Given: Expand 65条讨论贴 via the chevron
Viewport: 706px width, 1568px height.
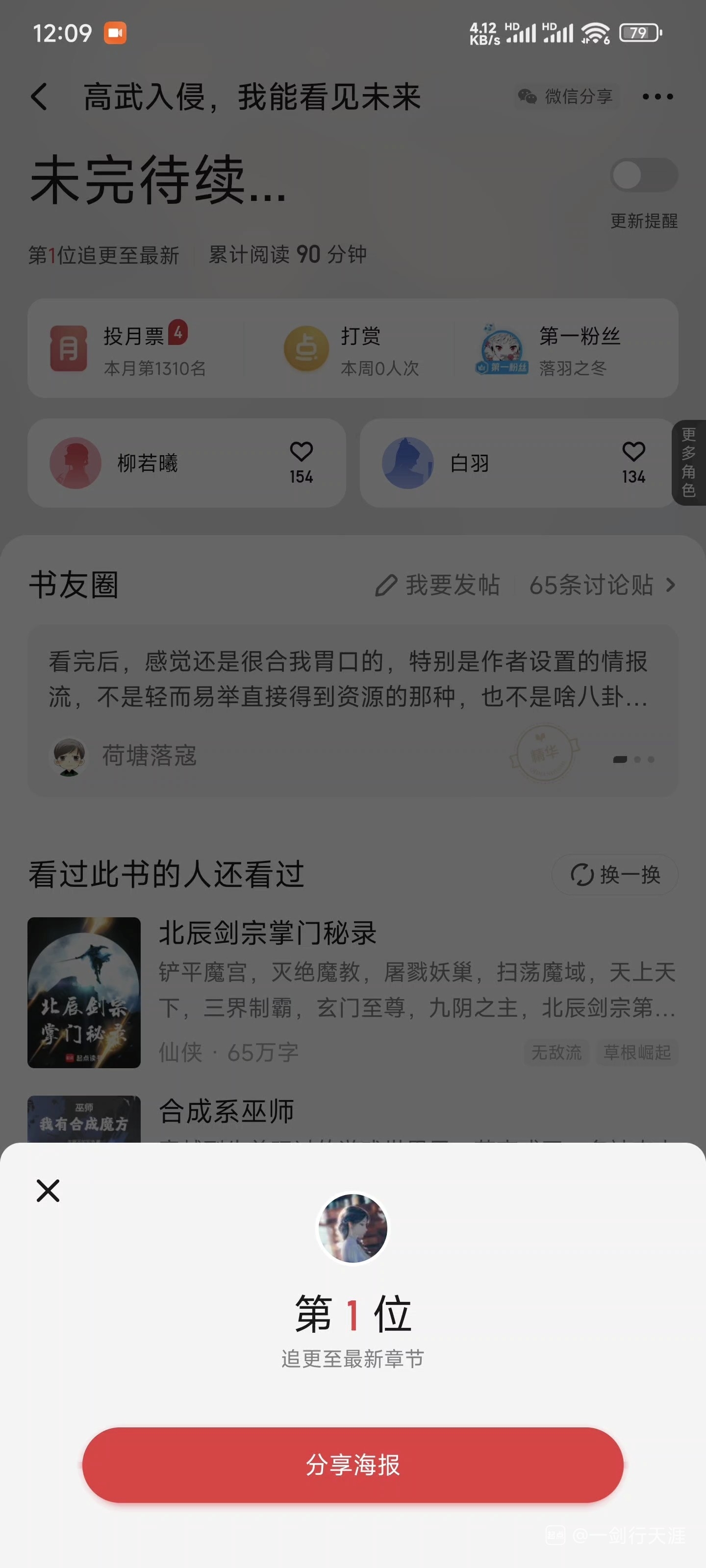Looking at the screenshot, I should click(670, 585).
